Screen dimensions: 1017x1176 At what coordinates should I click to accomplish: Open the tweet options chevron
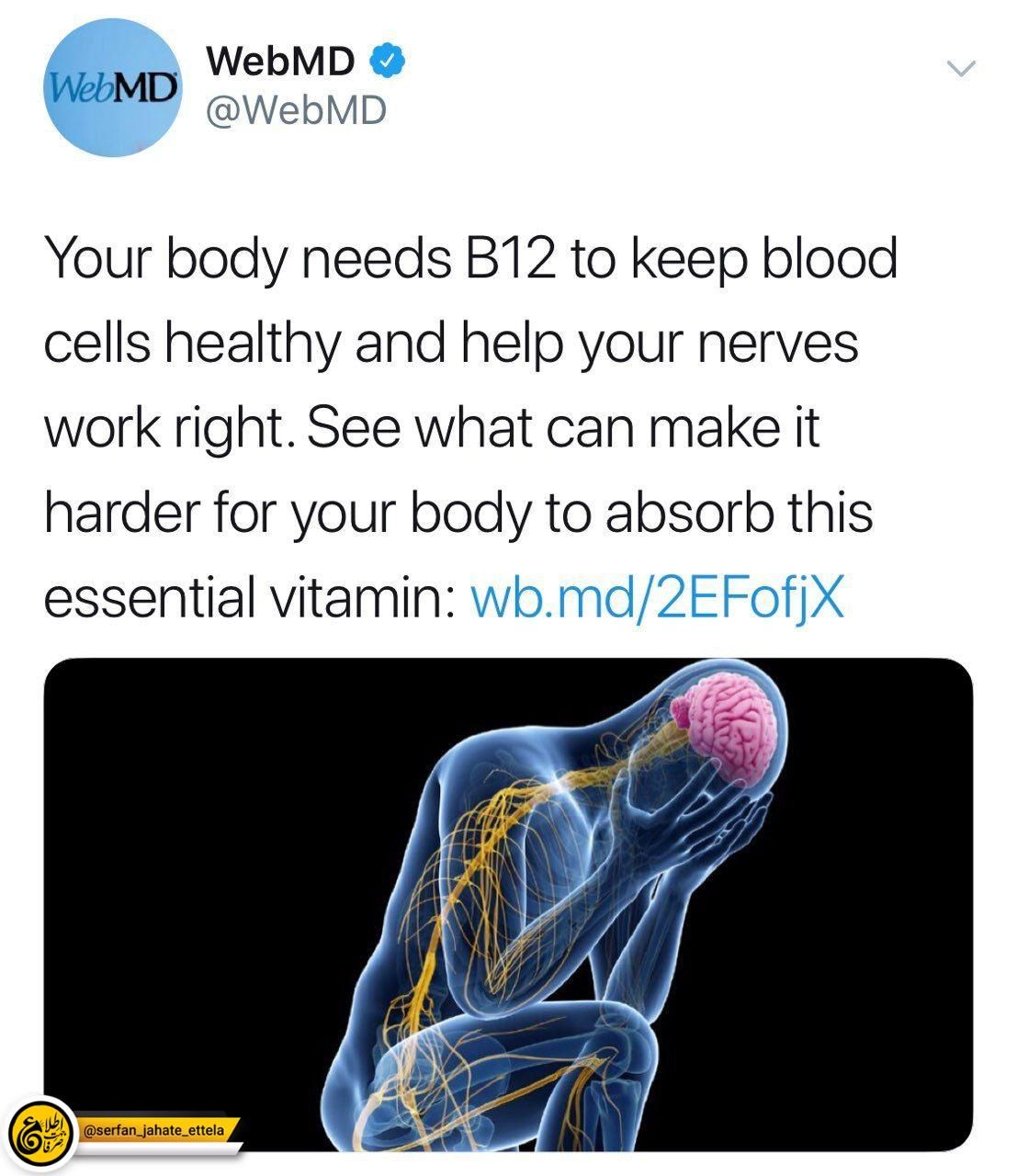(x=960, y=69)
